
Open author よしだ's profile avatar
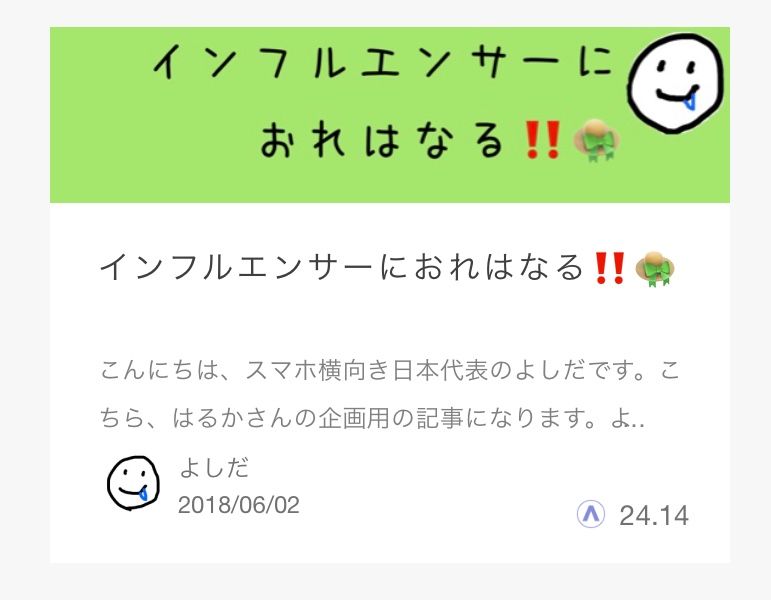pos(134,483)
